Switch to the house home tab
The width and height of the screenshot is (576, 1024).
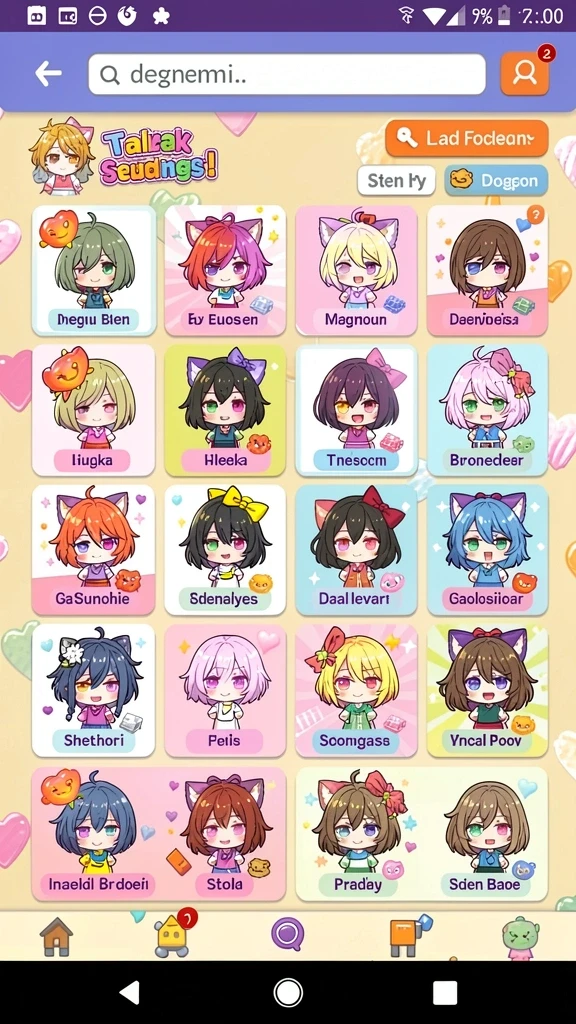click(x=57, y=935)
